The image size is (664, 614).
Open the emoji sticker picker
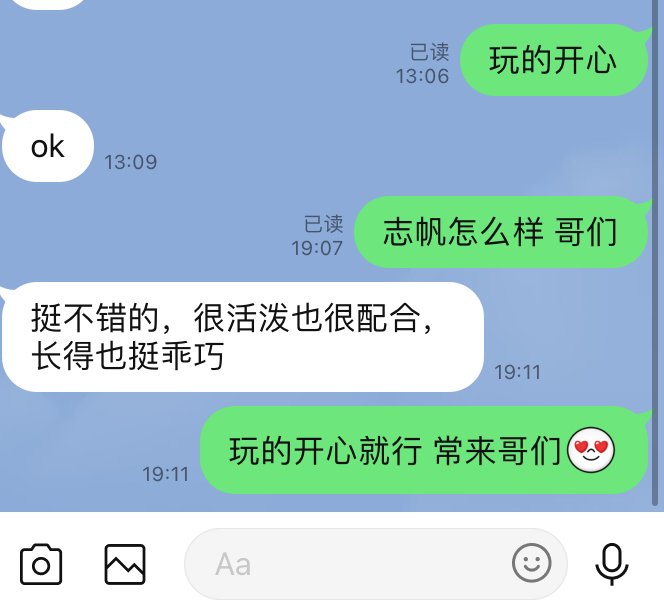(531, 564)
